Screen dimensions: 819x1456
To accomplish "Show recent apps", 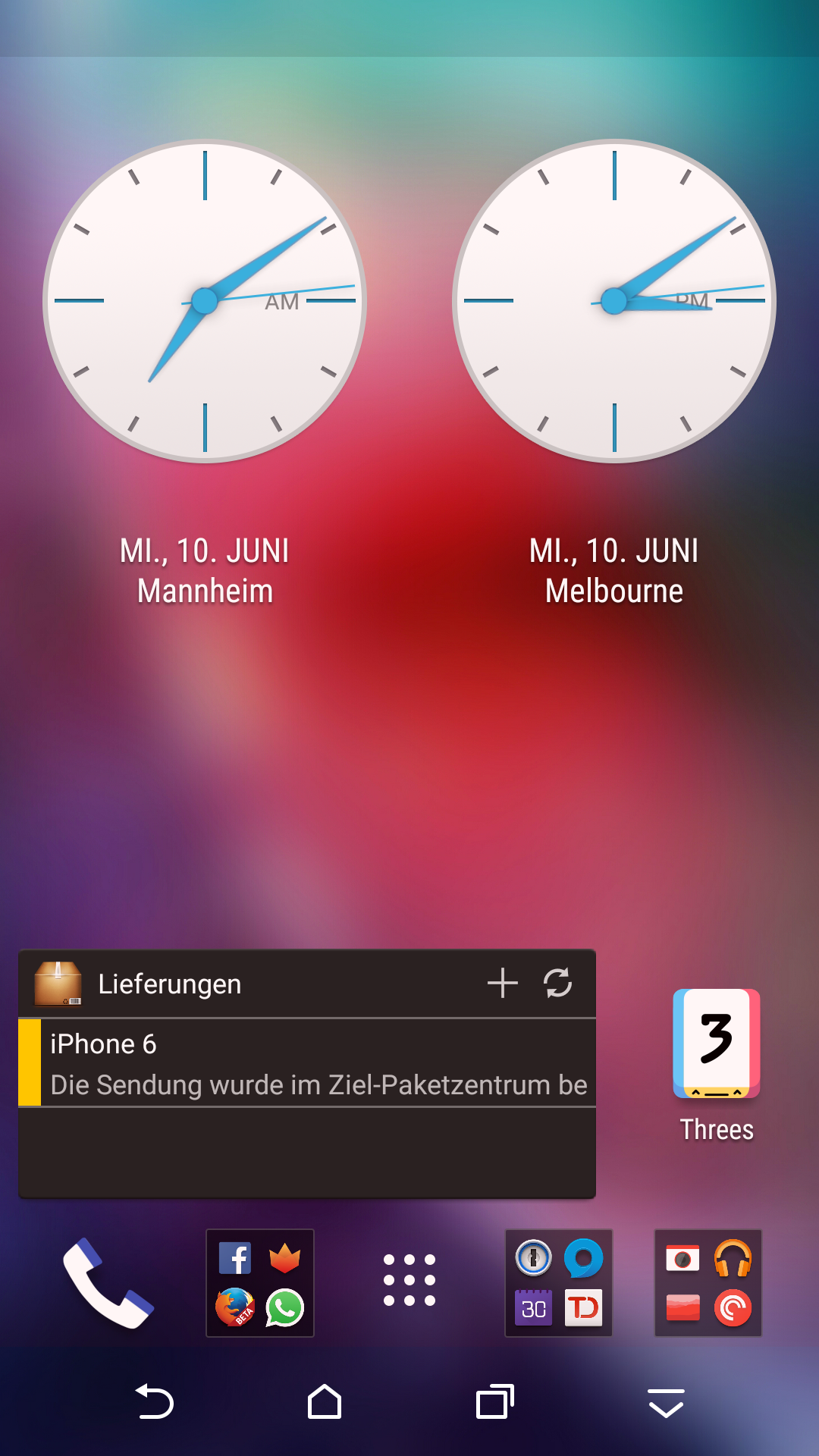I will coord(495,1402).
